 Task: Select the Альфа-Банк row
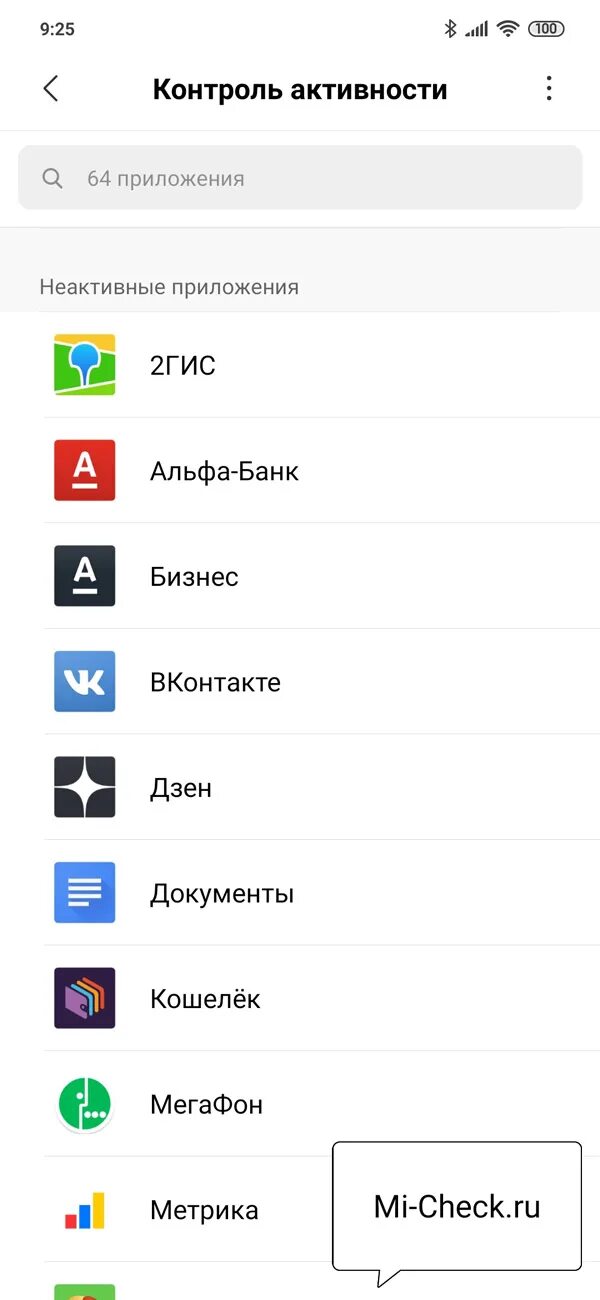(x=300, y=470)
